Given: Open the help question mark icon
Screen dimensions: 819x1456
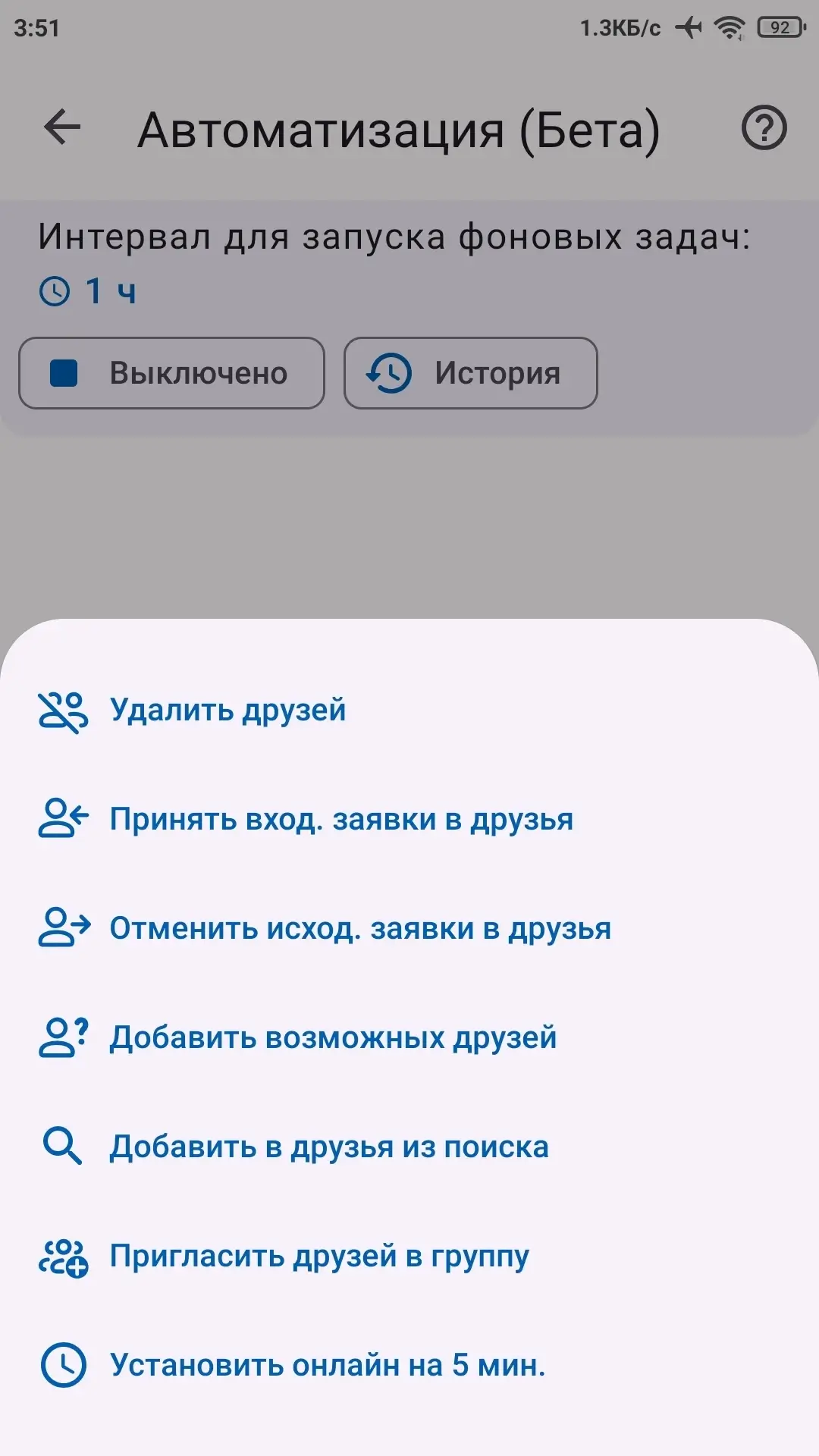Looking at the screenshot, I should tap(764, 127).
